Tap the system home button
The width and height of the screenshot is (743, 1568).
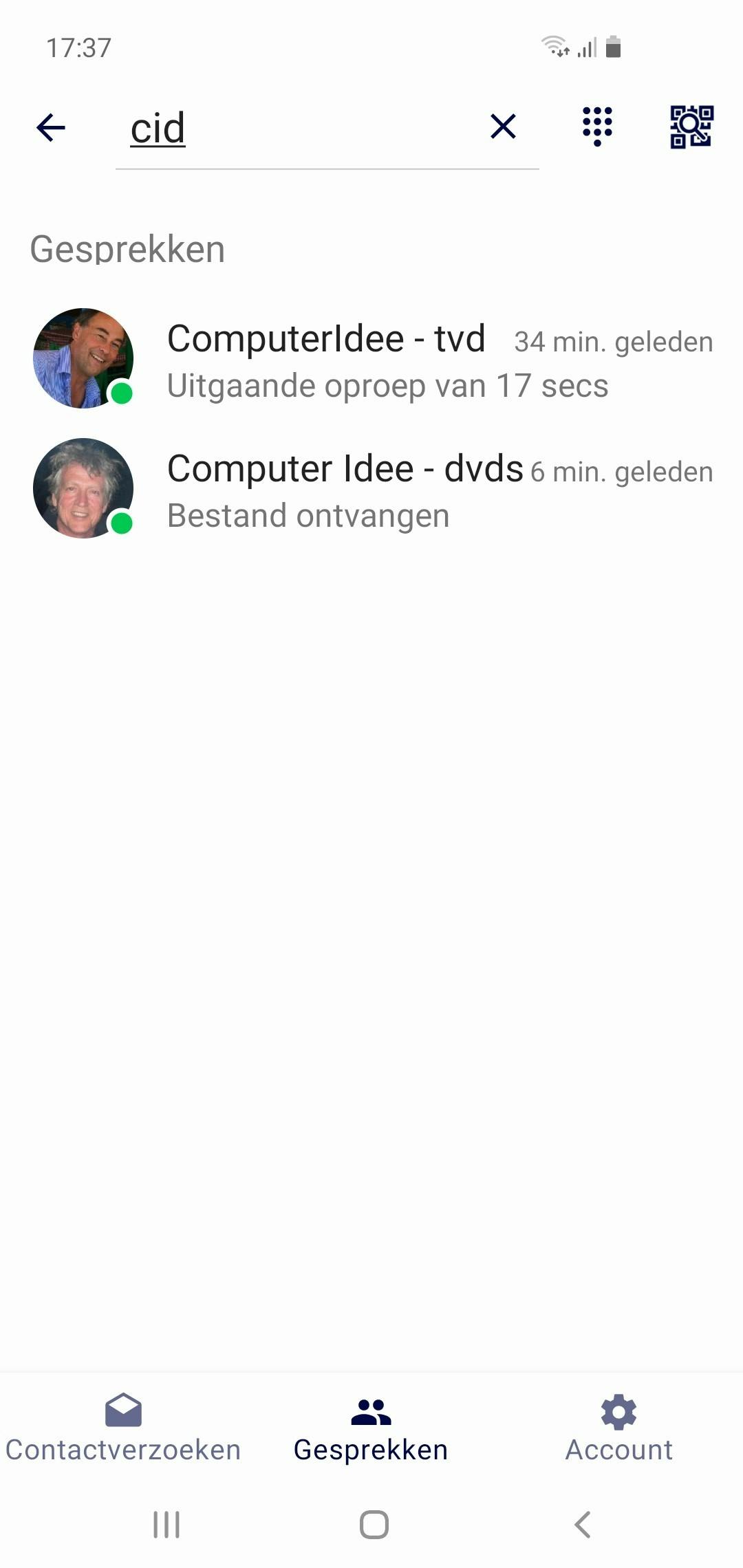tap(374, 1525)
